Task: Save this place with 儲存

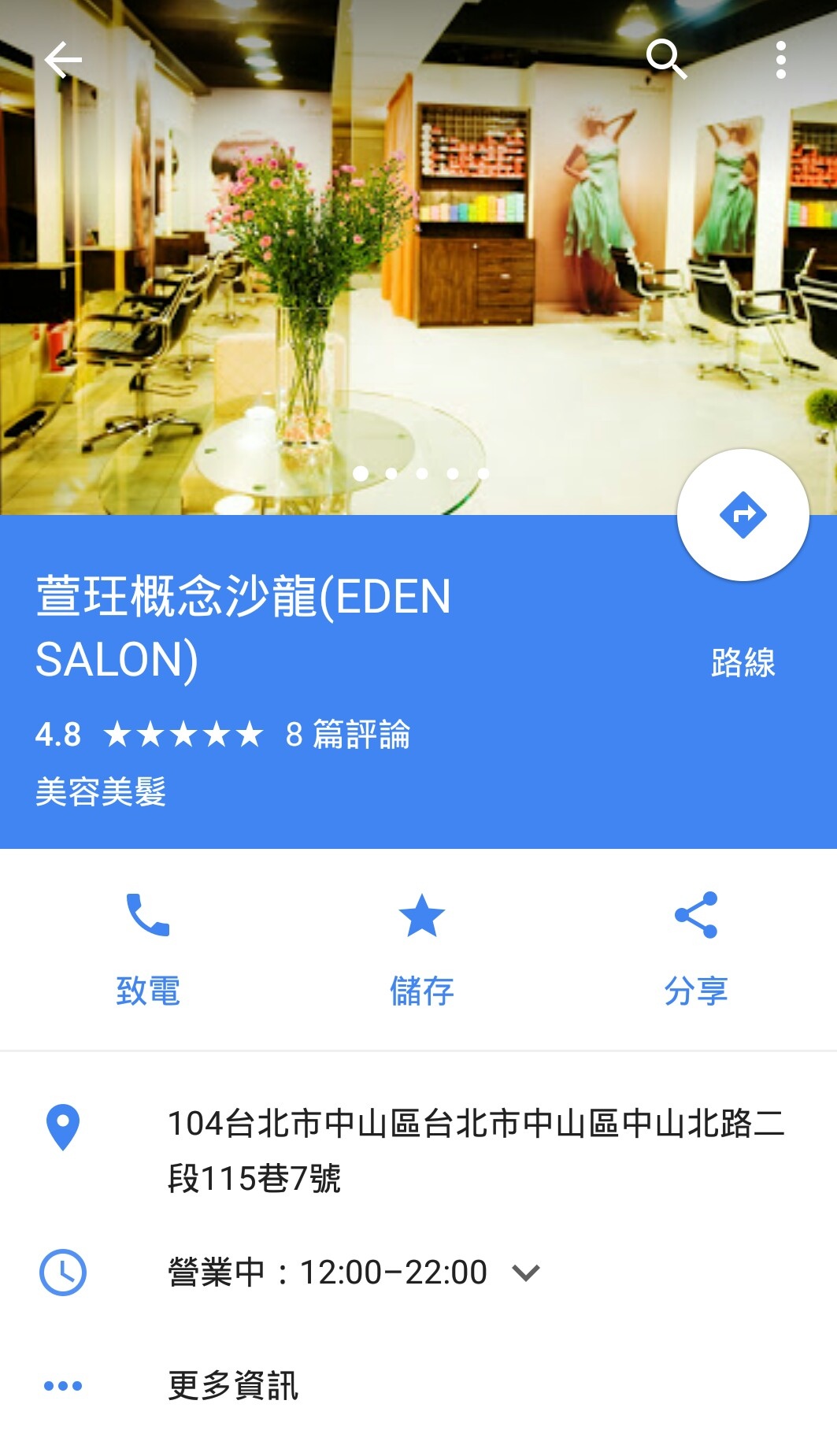Action: pyautogui.click(x=421, y=949)
